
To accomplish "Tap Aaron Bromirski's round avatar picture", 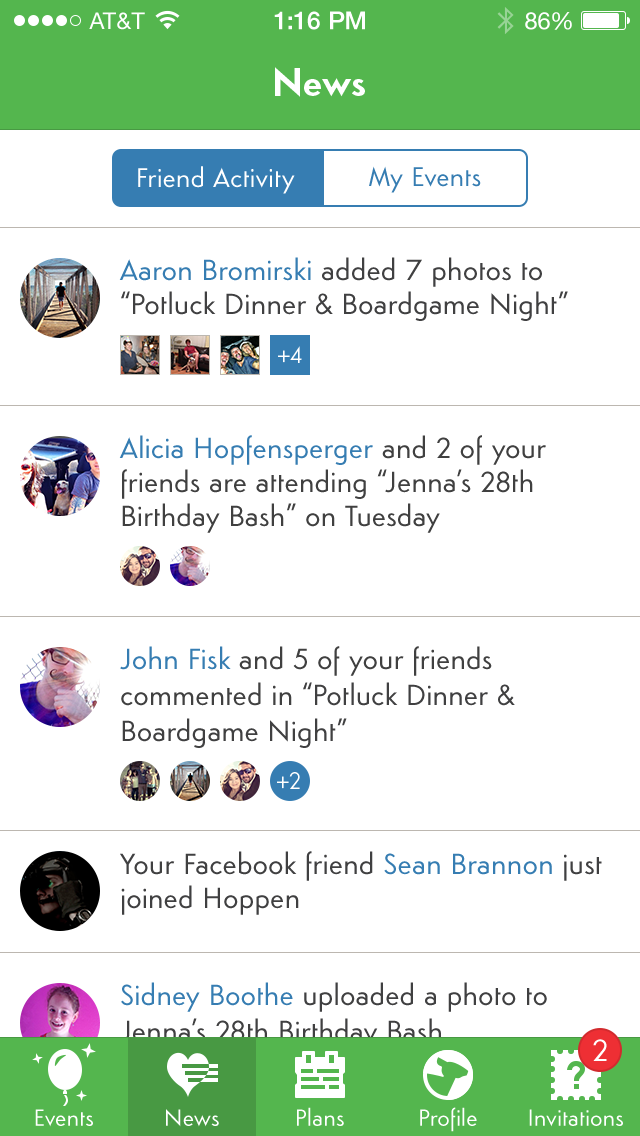I will 60,298.
